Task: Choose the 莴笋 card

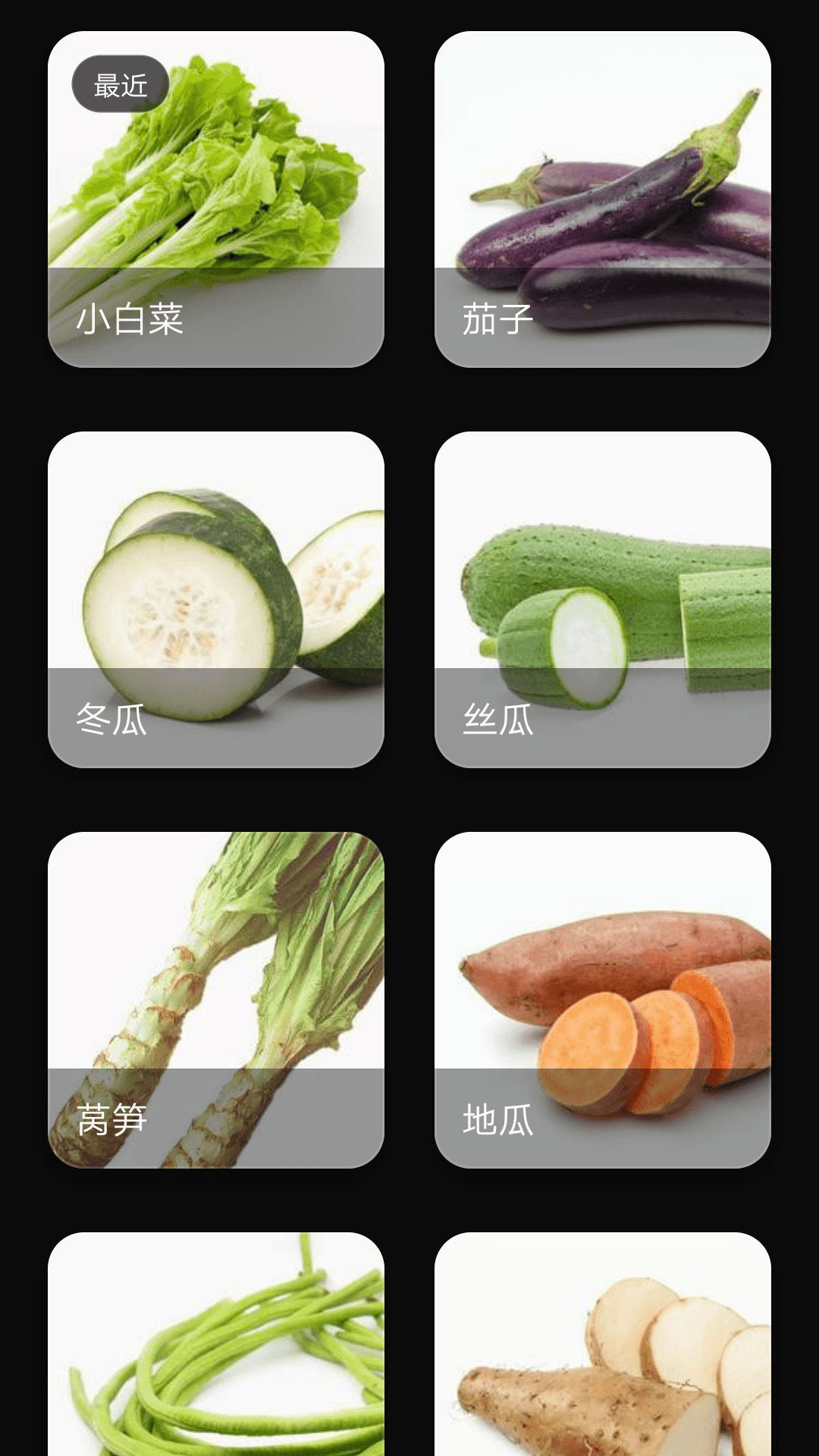Action: 216,1000
